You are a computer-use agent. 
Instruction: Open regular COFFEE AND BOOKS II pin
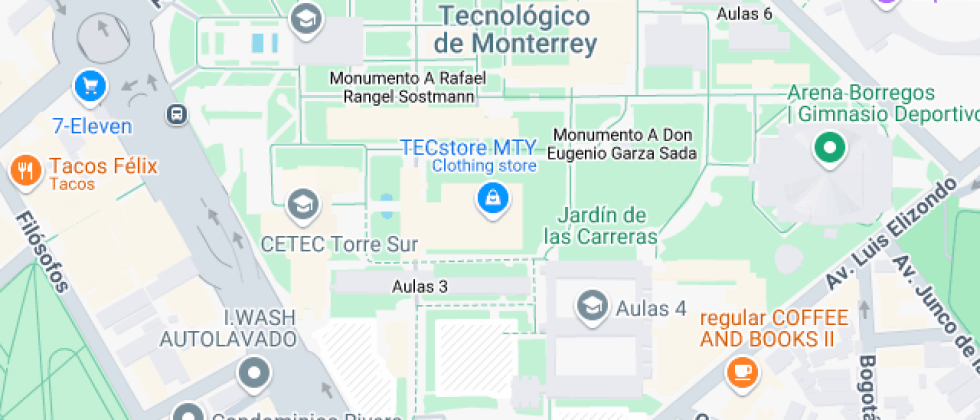point(741,372)
